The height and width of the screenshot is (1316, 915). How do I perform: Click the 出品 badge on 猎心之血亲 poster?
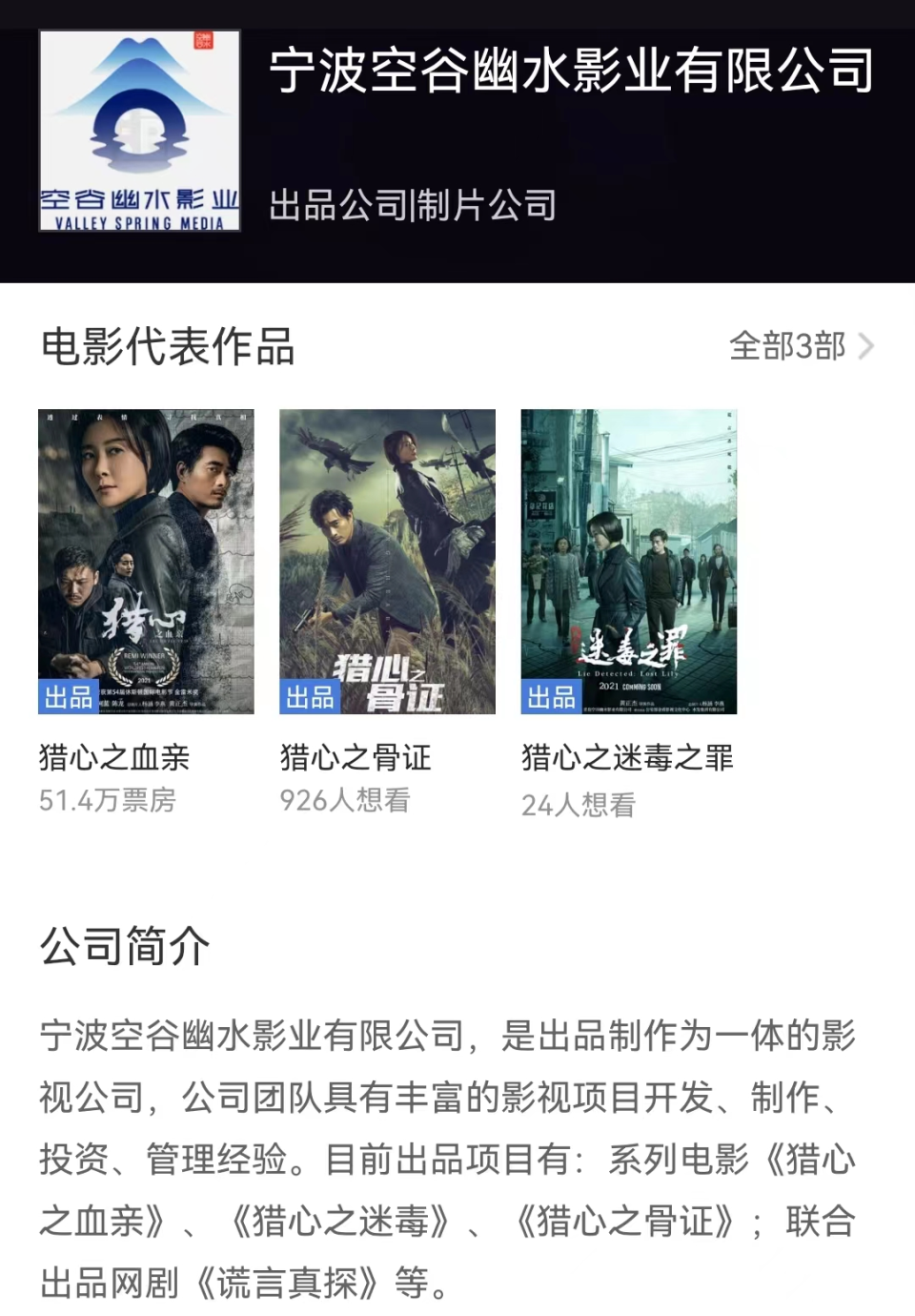67,698
